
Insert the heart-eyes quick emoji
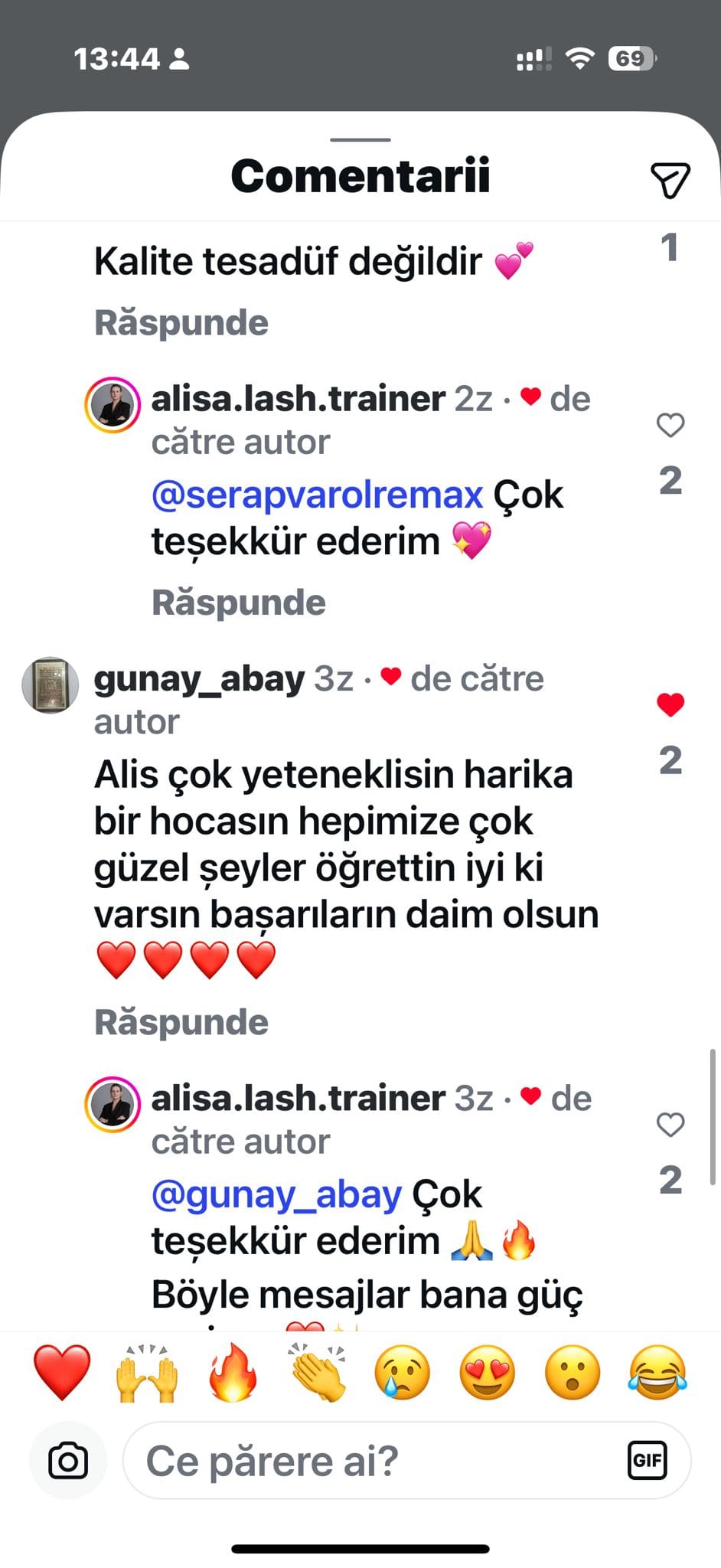pyautogui.click(x=487, y=1373)
